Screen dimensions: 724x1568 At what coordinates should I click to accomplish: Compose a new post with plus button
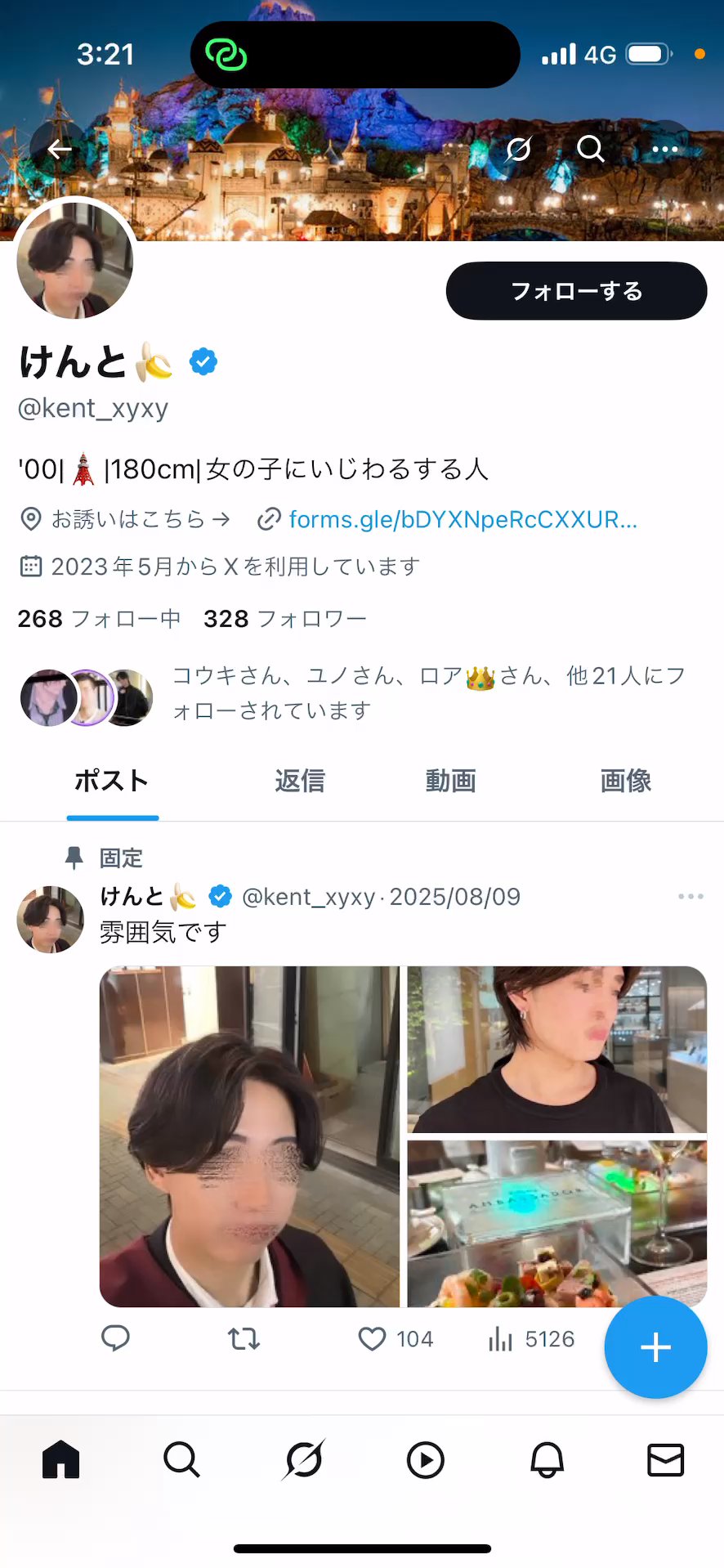click(655, 1346)
